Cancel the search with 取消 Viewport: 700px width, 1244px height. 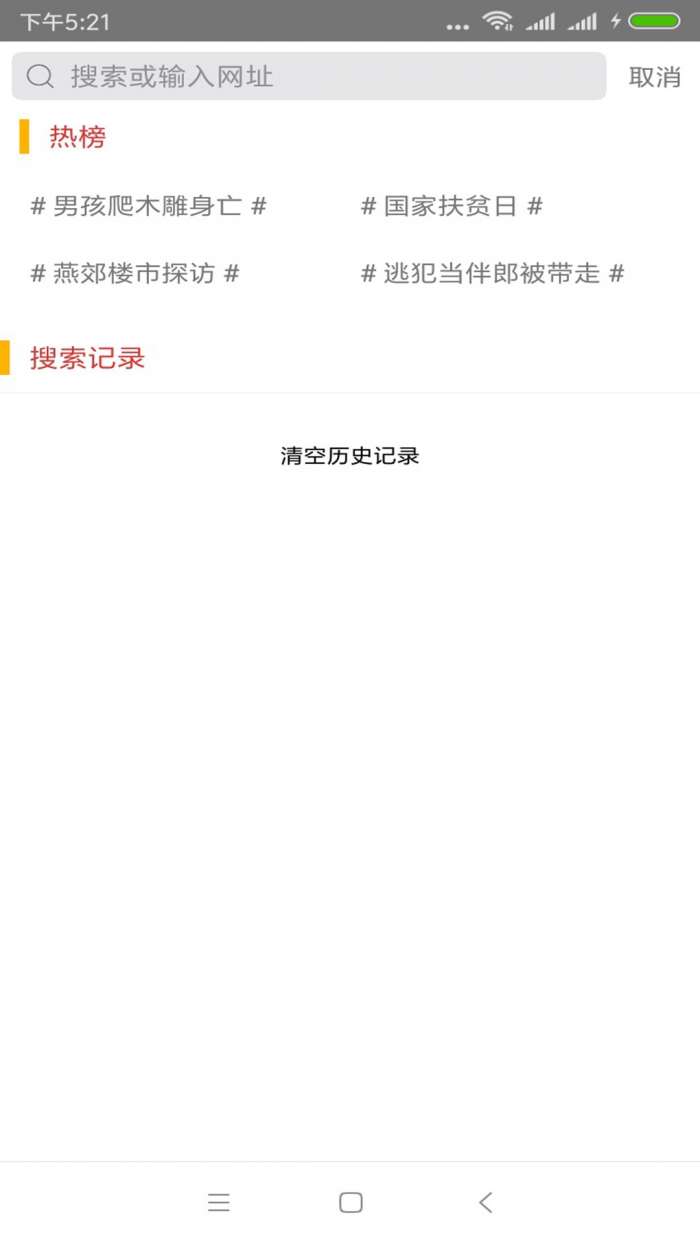[x=654, y=77]
